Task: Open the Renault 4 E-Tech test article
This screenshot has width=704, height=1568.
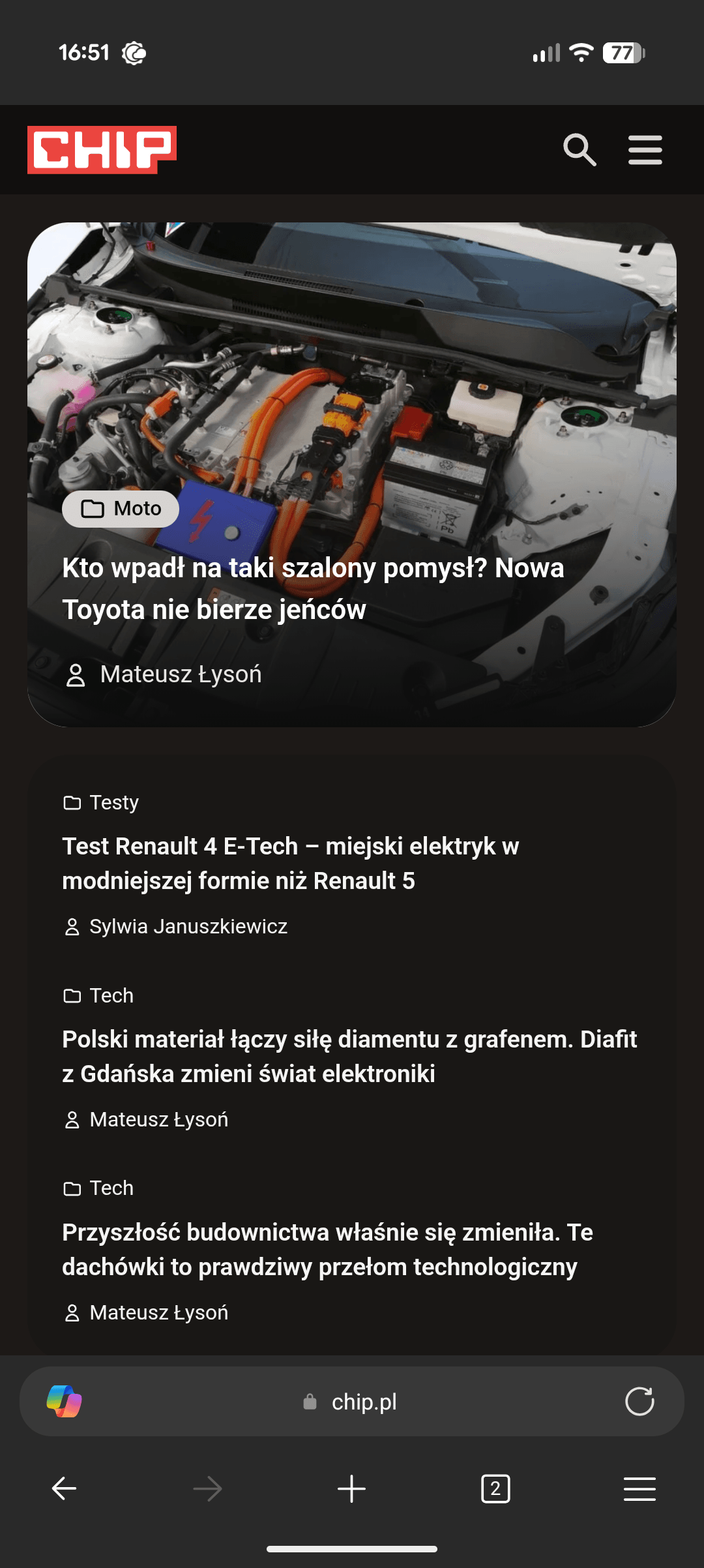Action: click(x=290, y=863)
